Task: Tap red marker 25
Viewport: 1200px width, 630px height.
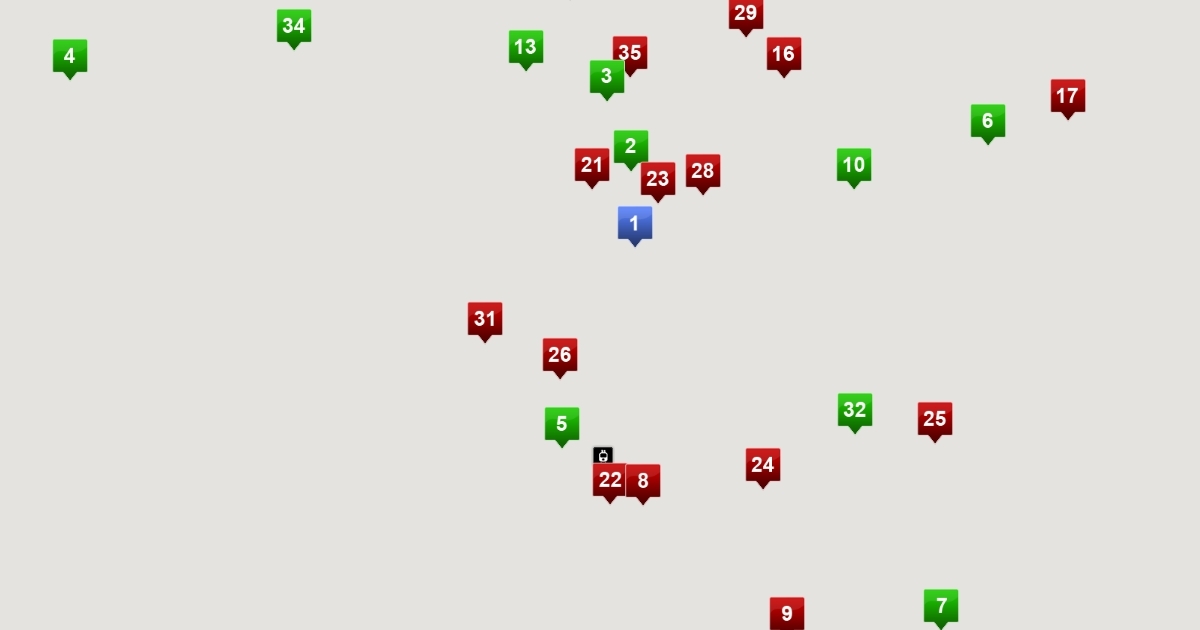Action: click(x=934, y=420)
